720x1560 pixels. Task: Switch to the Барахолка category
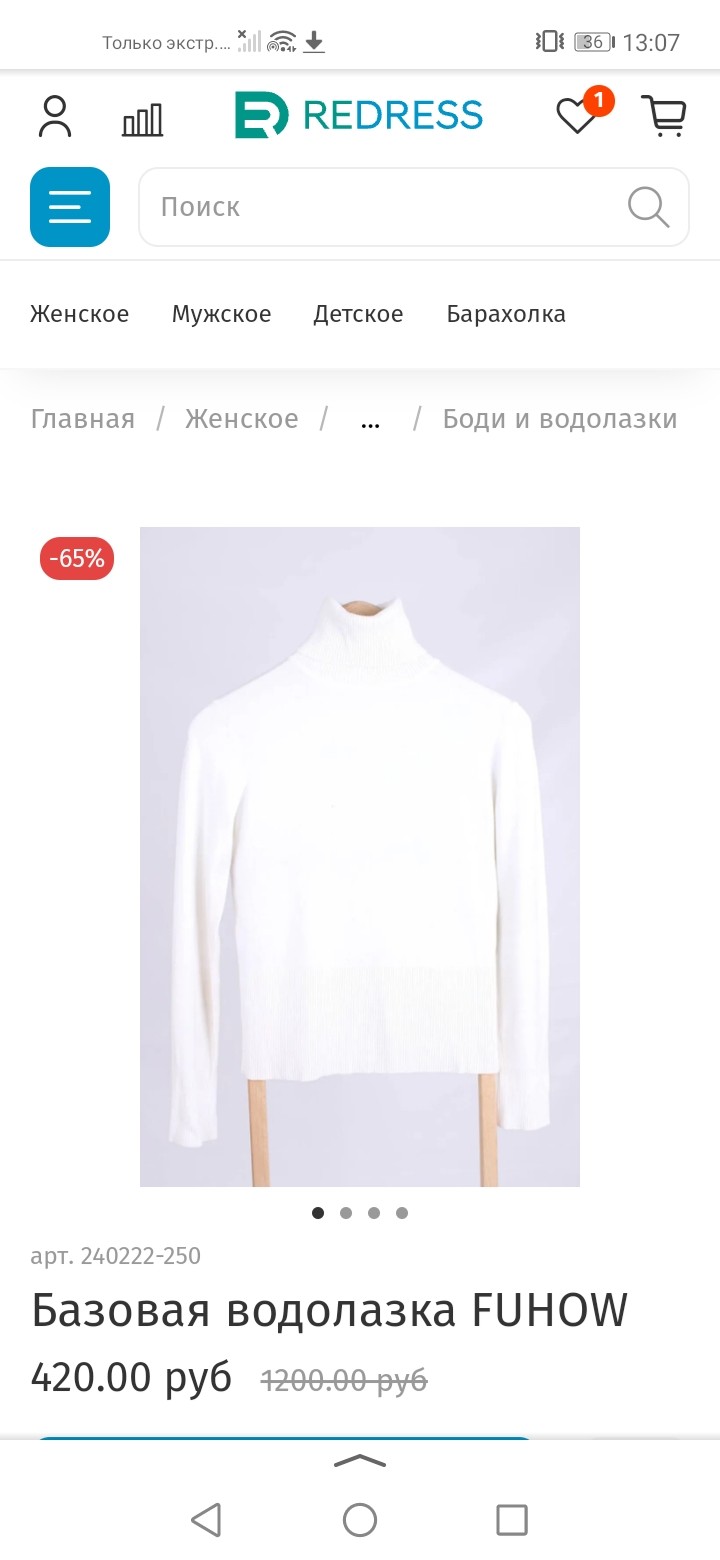(x=506, y=314)
